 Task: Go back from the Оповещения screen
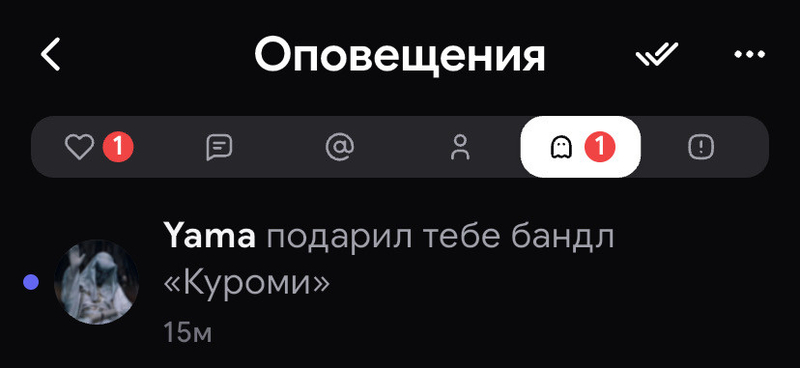coord(51,54)
